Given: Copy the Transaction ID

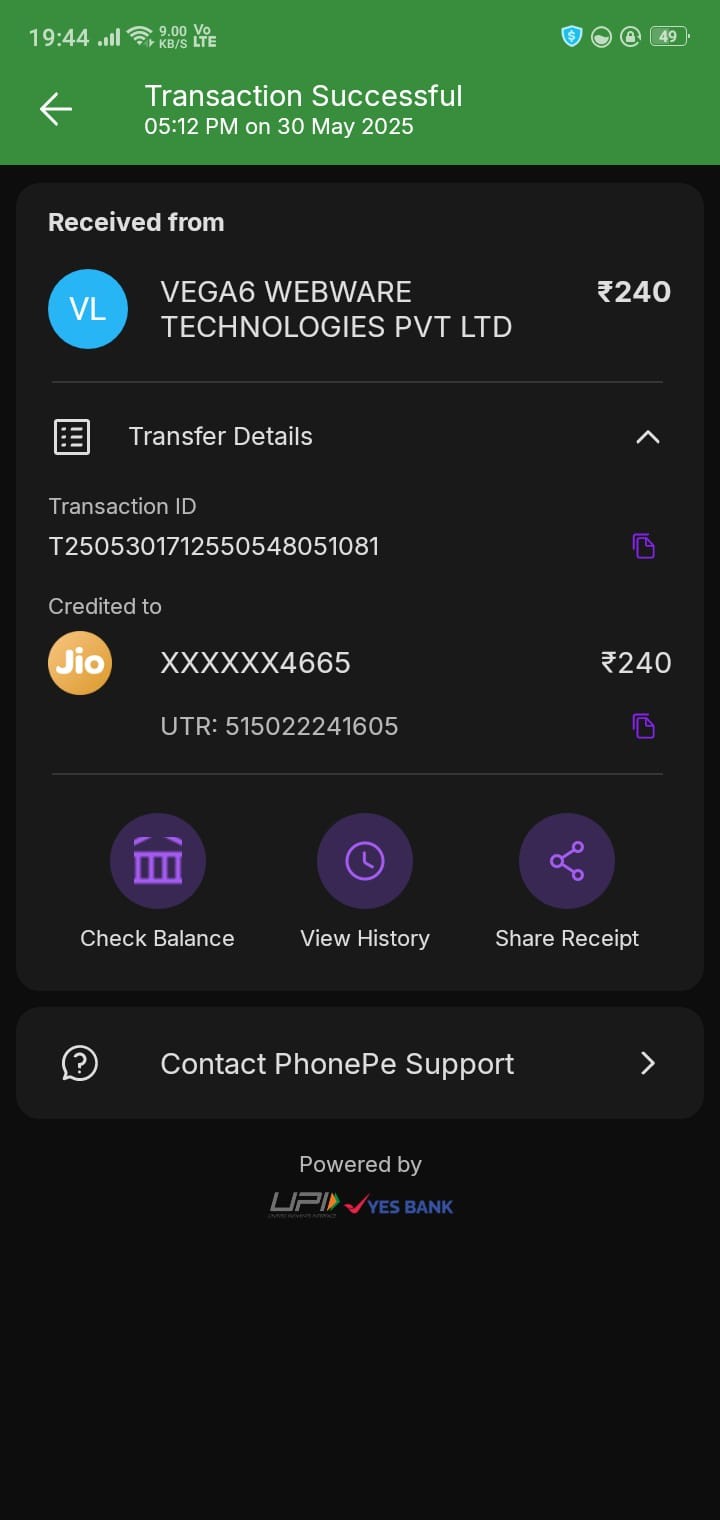Looking at the screenshot, I should 644,546.
